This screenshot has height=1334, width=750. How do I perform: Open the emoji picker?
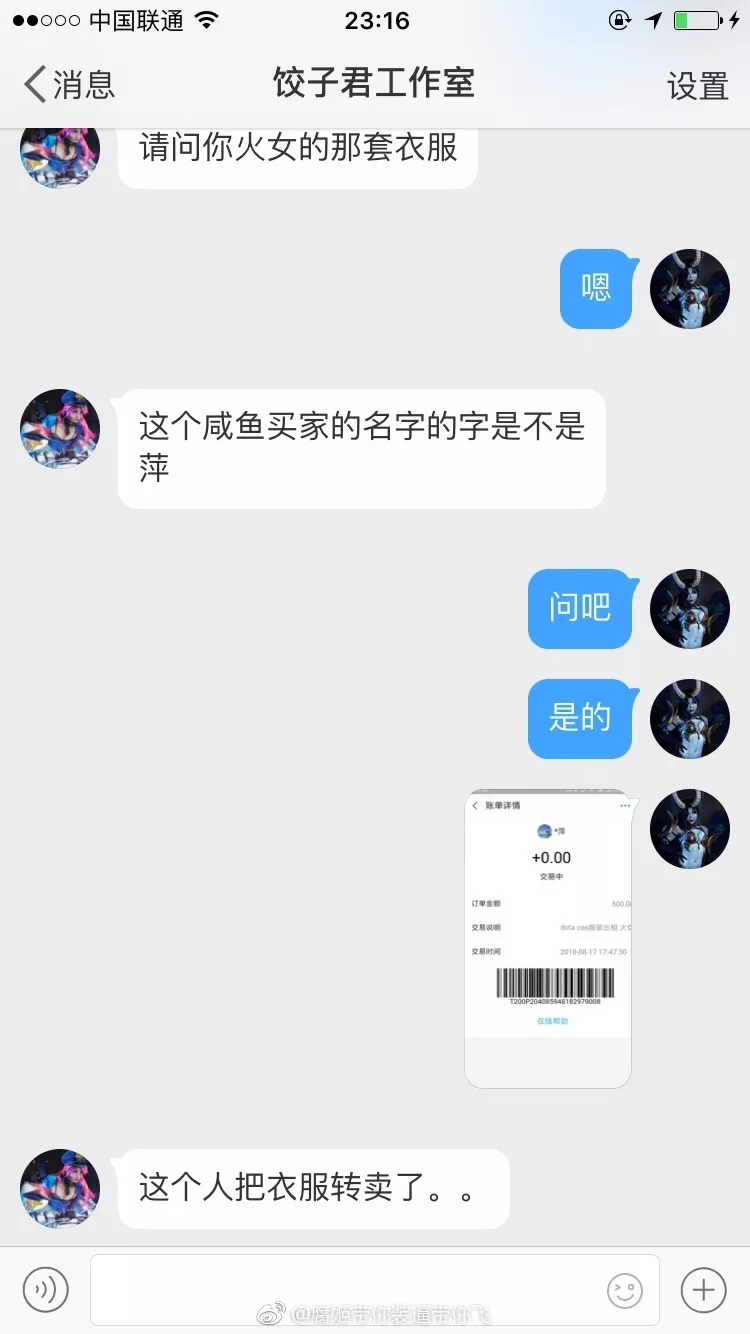[626, 1290]
